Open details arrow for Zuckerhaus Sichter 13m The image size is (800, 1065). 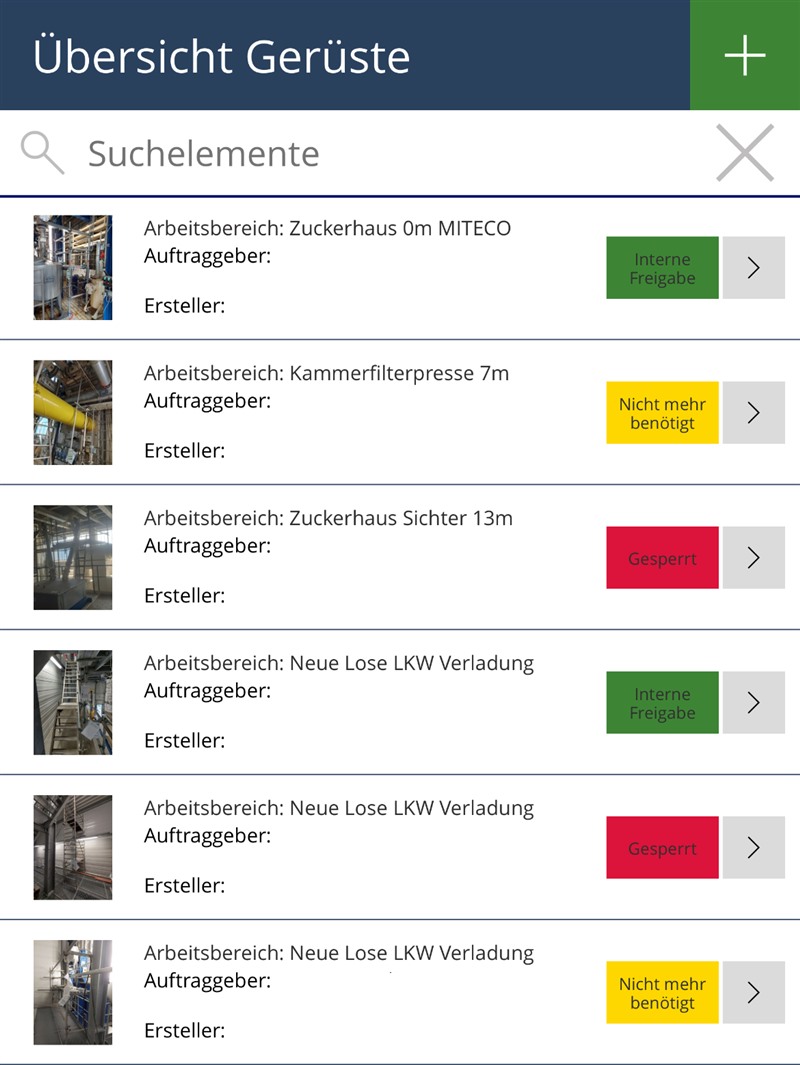(x=754, y=558)
